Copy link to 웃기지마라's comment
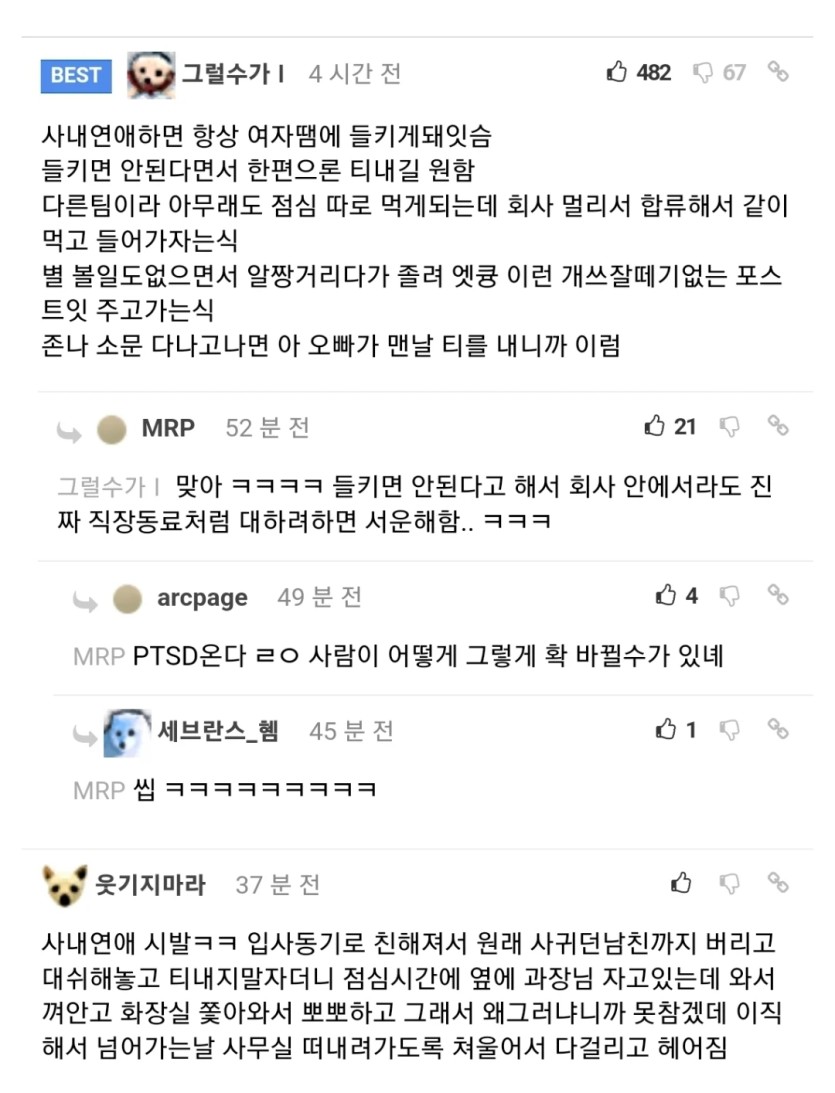Image resolution: width=835 pixels, height=1093 pixels. 778,882
